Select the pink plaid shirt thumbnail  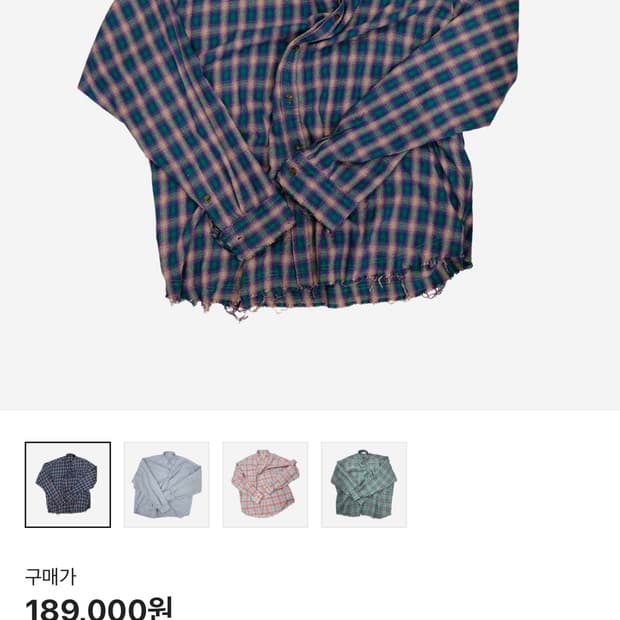(265, 484)
